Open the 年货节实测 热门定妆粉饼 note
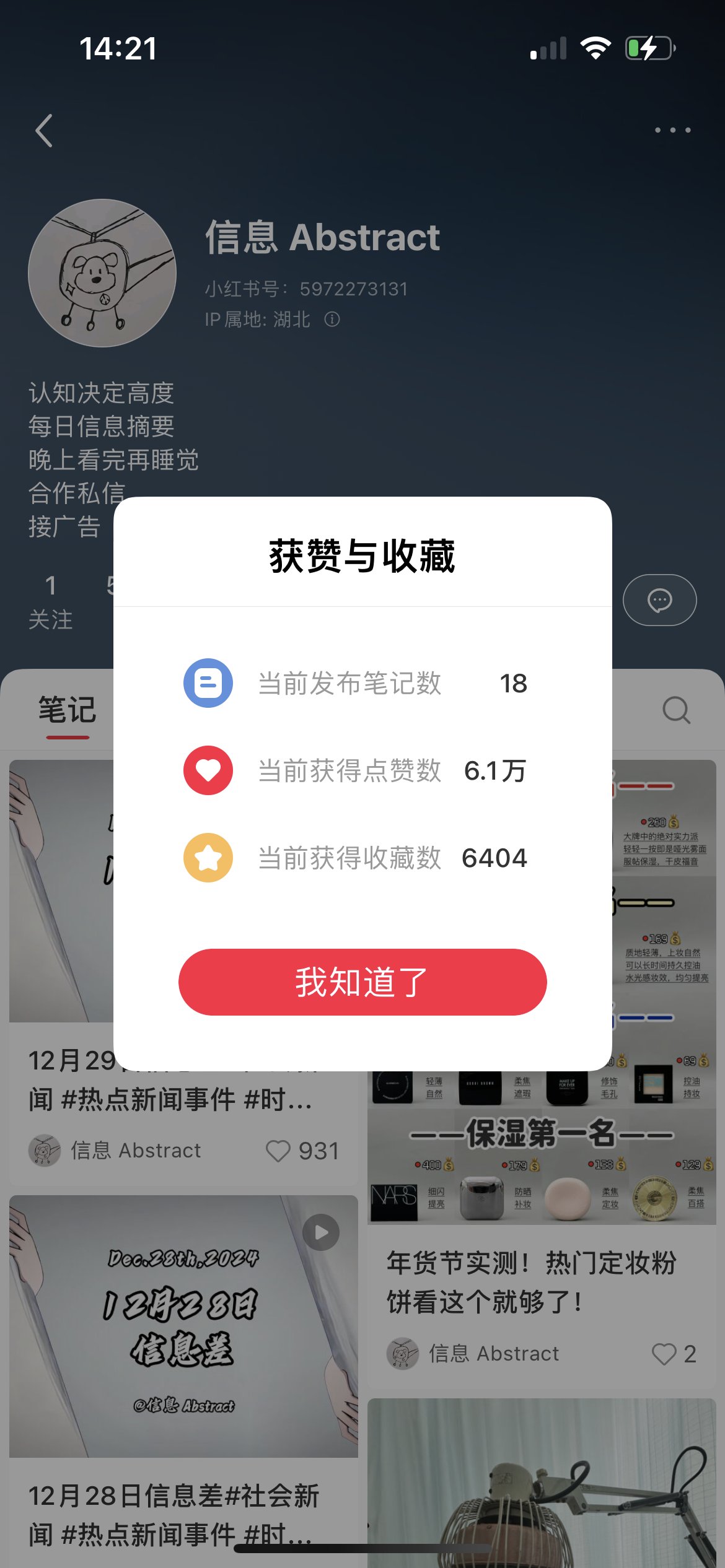Viewport: 725px width, 1568px height. [532, 1281]
